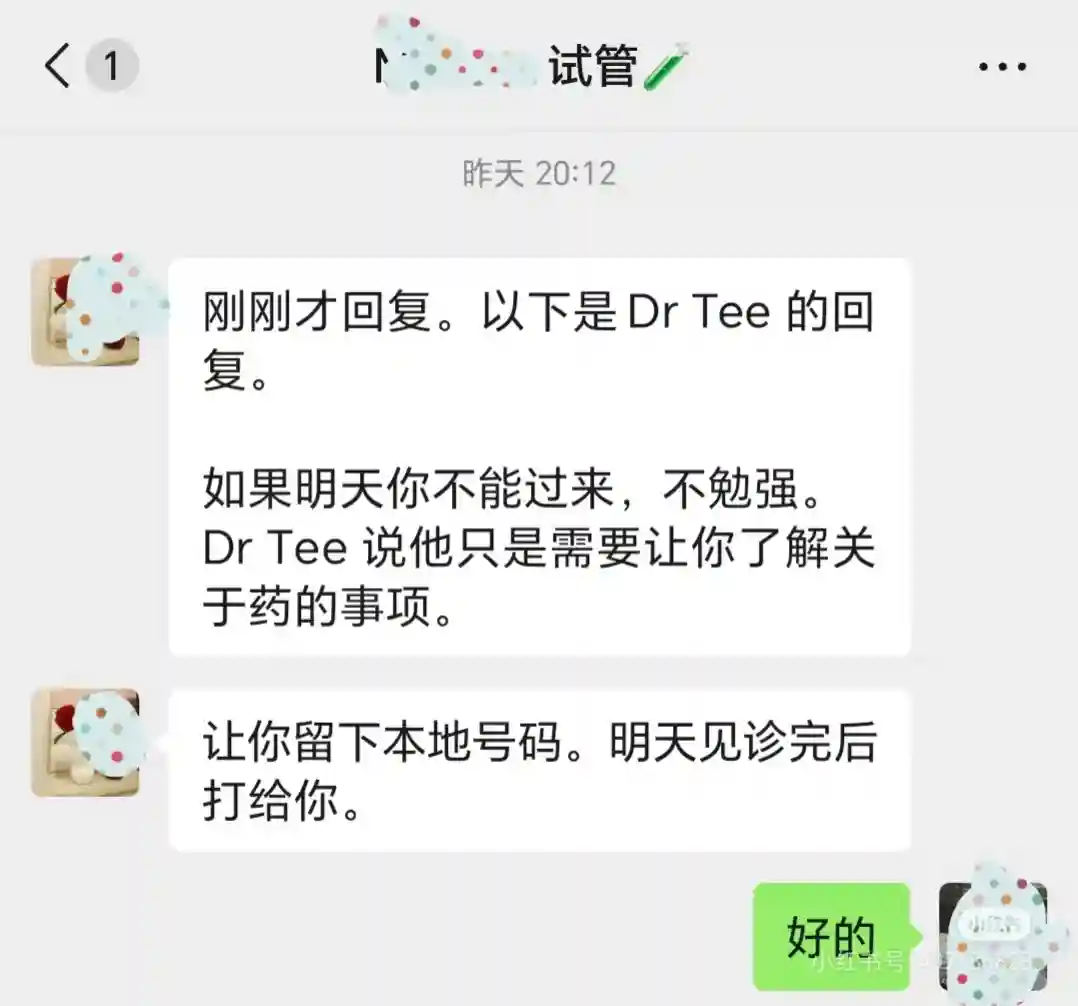The height and width of the screenshot is (1006, 1078).
Task: Tap sender's avatar beside "让你留下本地号码" message
Action: coord(86,741)
